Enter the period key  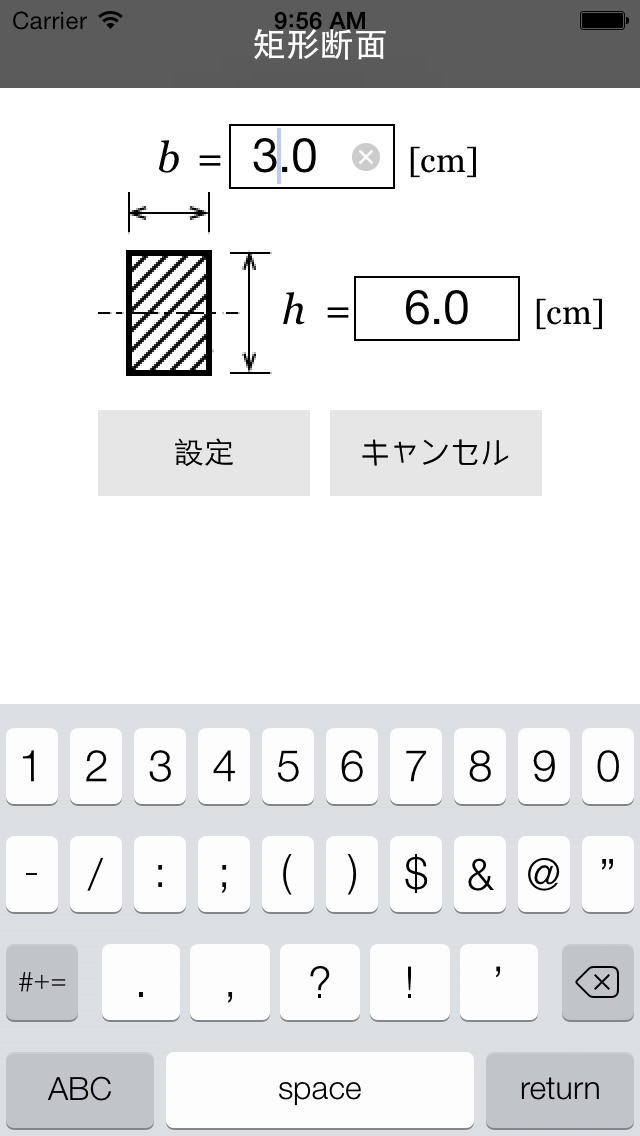click(142, 983)
